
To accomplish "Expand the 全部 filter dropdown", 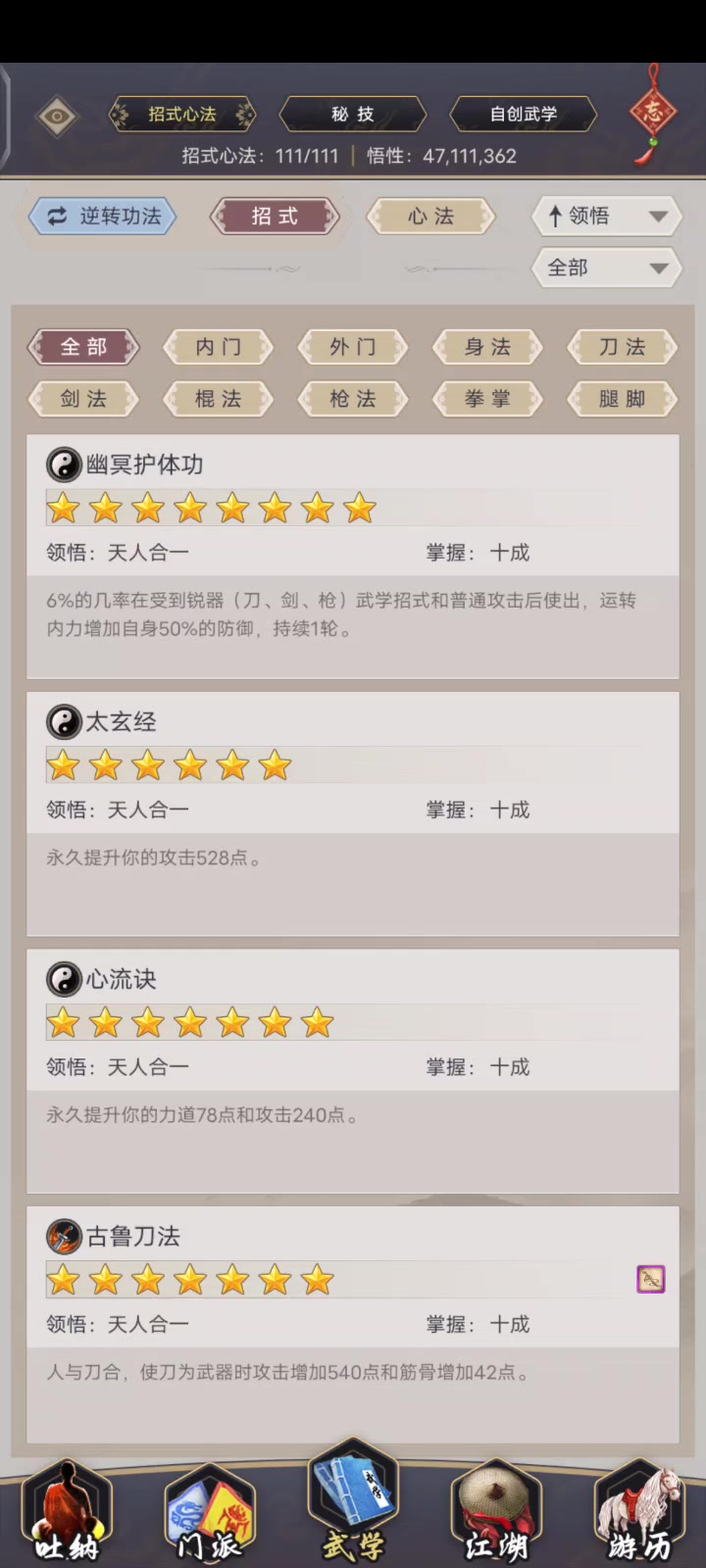I will pyautogui.click(x=606, y=268).
